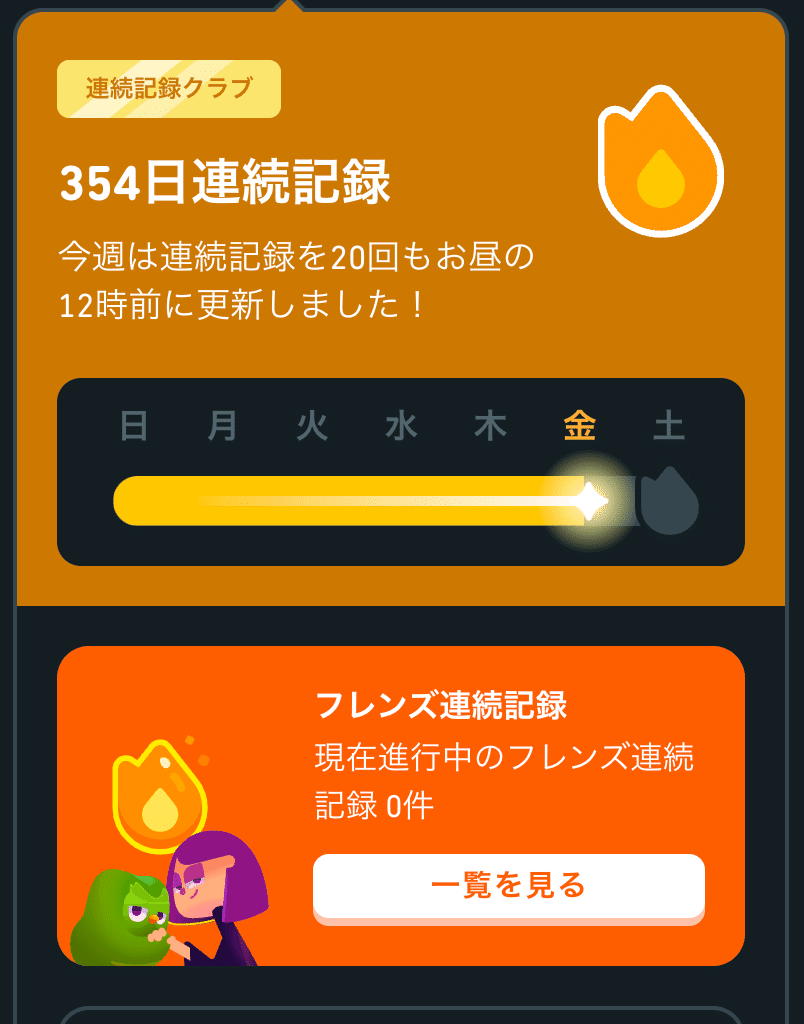This screenshot has width=804, height=1024.
Task: Click the 連続記録クラブ badge
Action: click(x=168, y=88)
